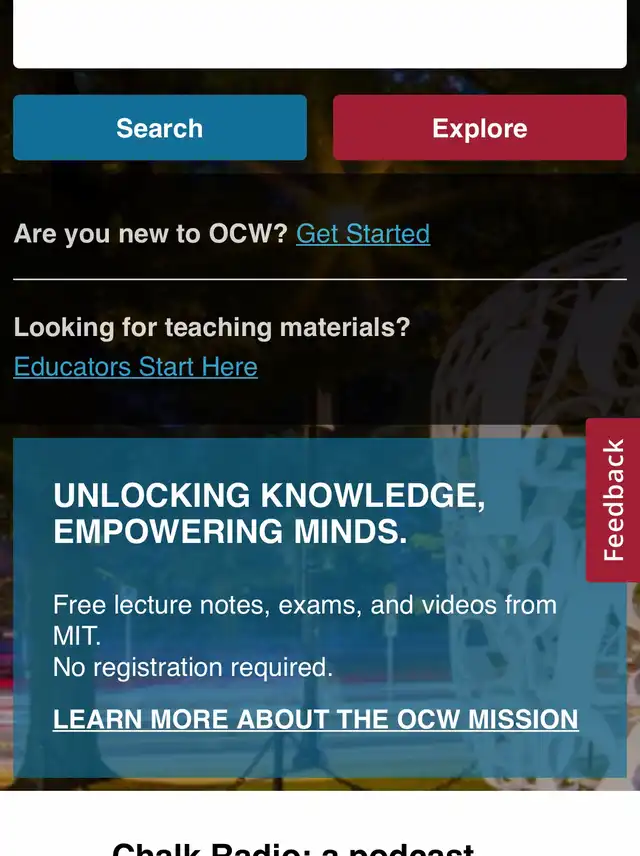This screenshot has height=856, width=640.
Task: Open the Feedback side tab
Action: [613, 500]
